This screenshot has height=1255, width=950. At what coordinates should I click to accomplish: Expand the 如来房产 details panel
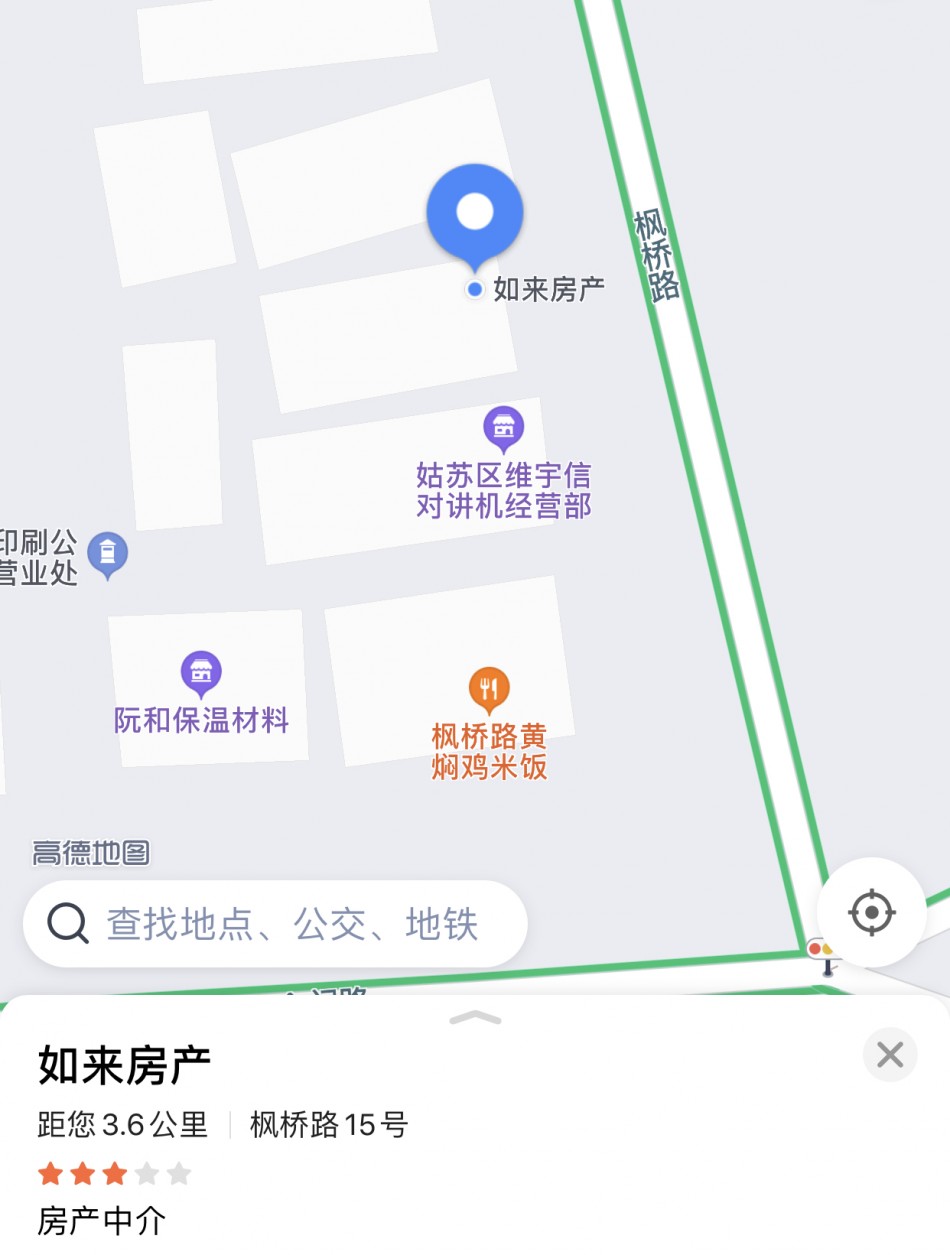pyautogui.click(x=475, y=1018)
